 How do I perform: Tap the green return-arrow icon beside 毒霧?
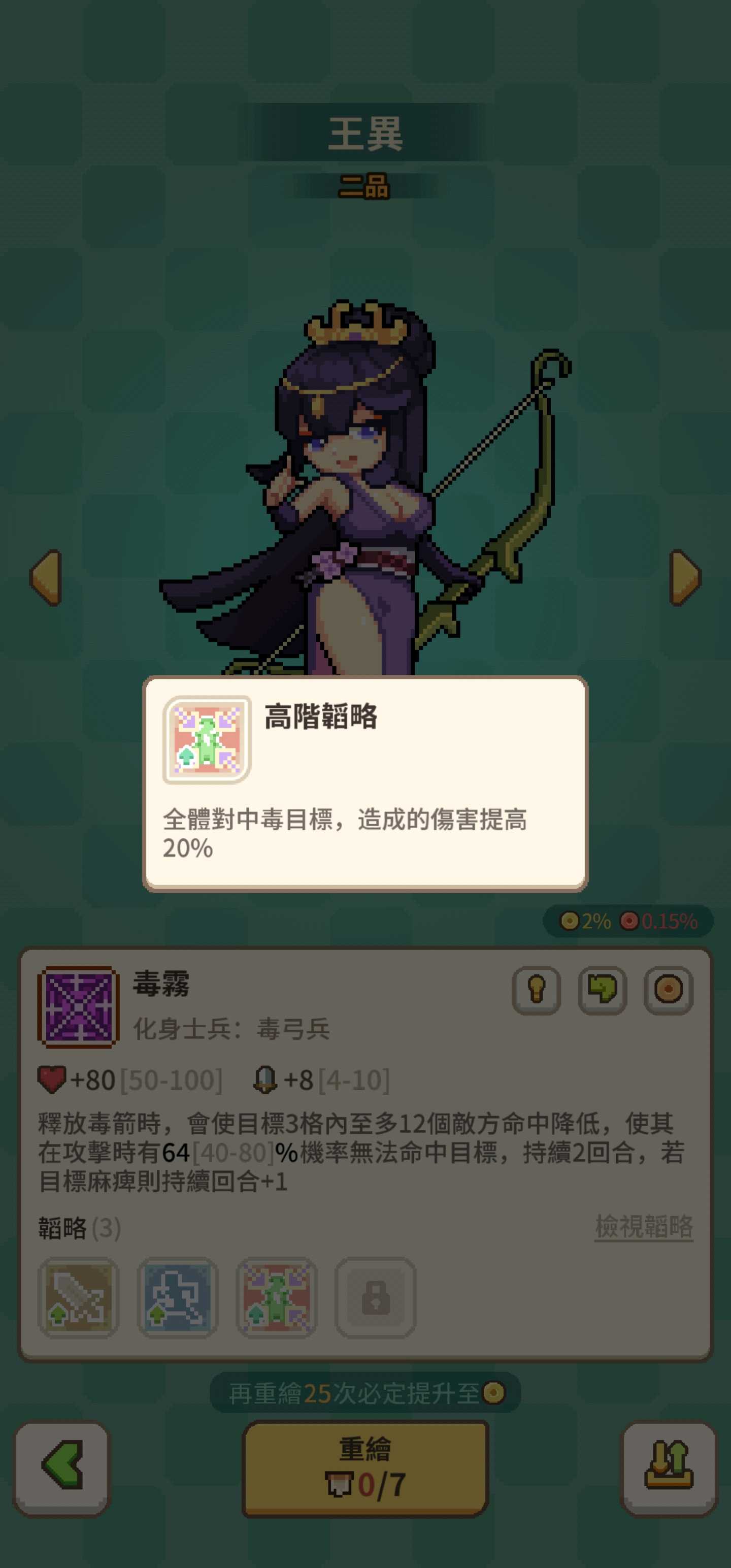[x=602, y=990]
